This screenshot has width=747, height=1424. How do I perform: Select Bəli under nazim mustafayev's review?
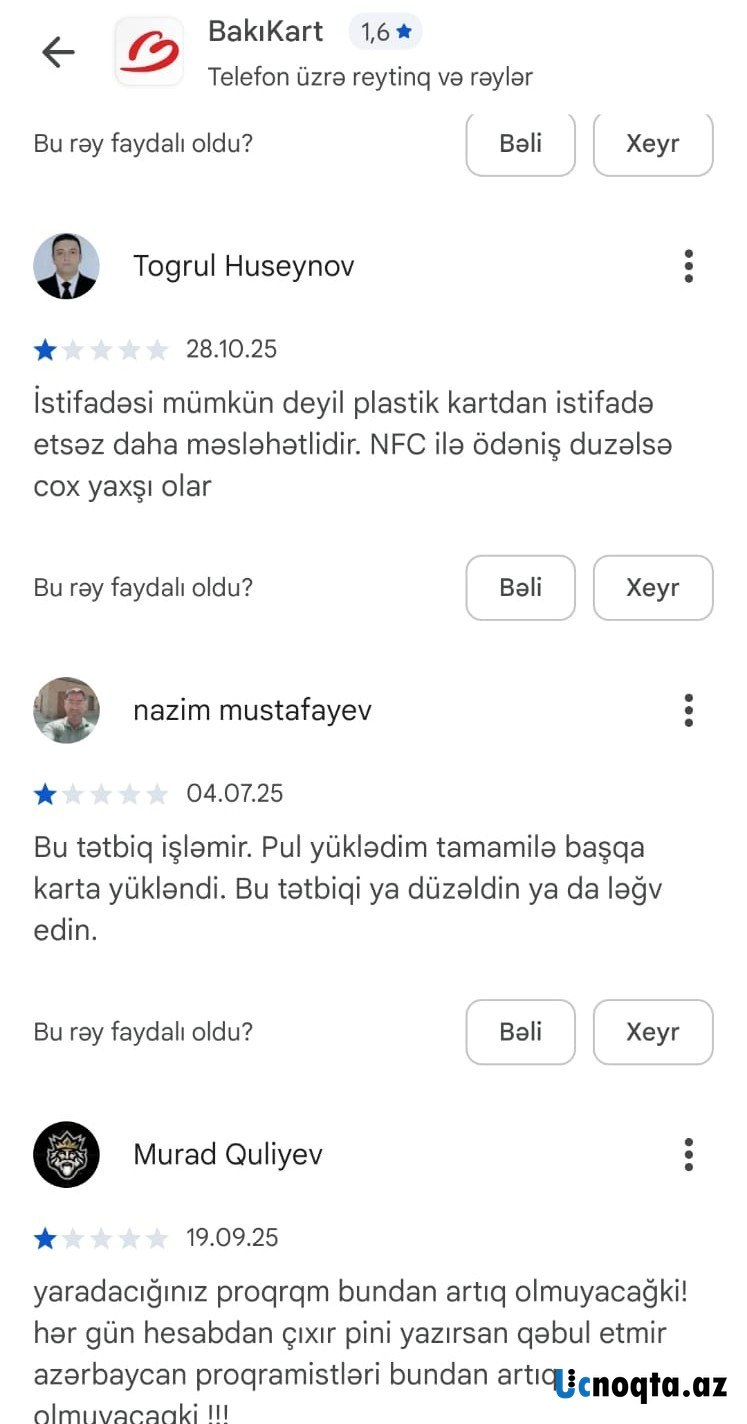tap(520, 1032)
